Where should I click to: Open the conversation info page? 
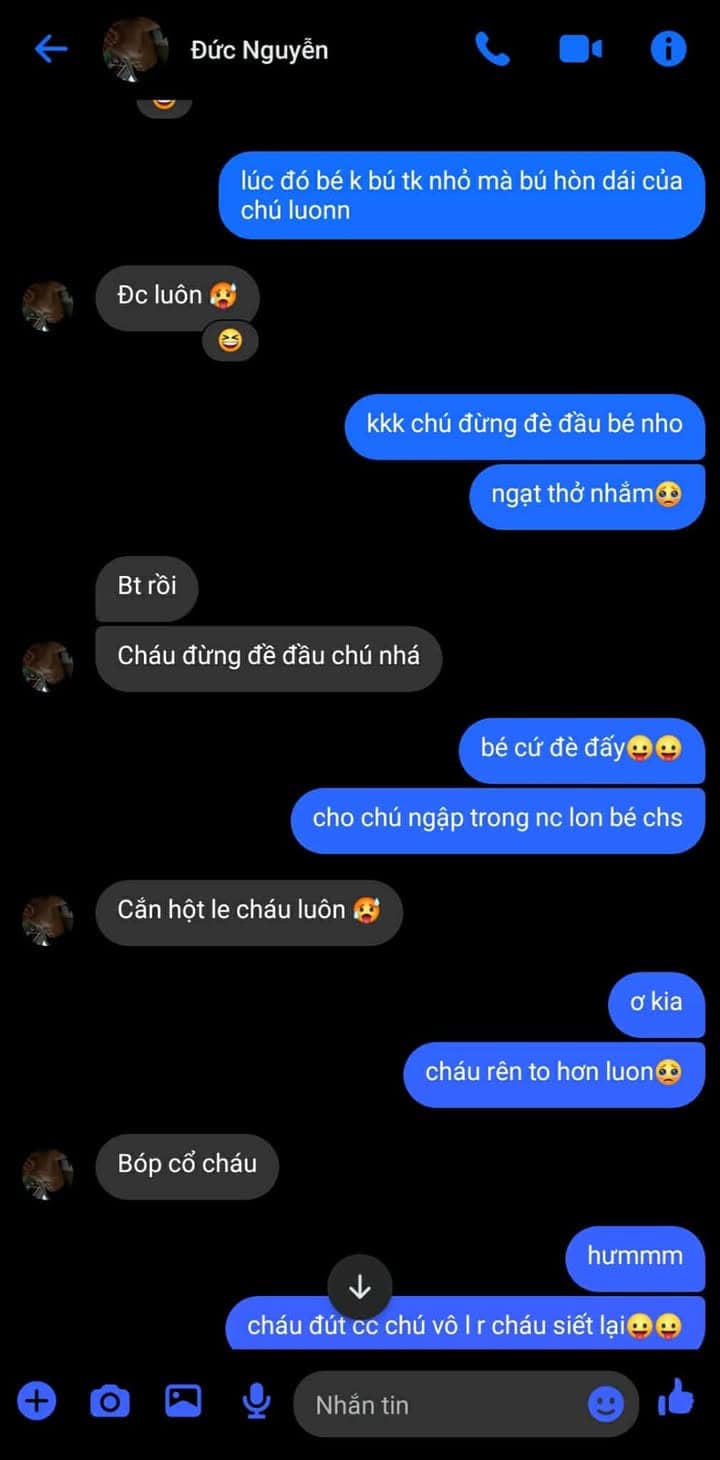668,49
